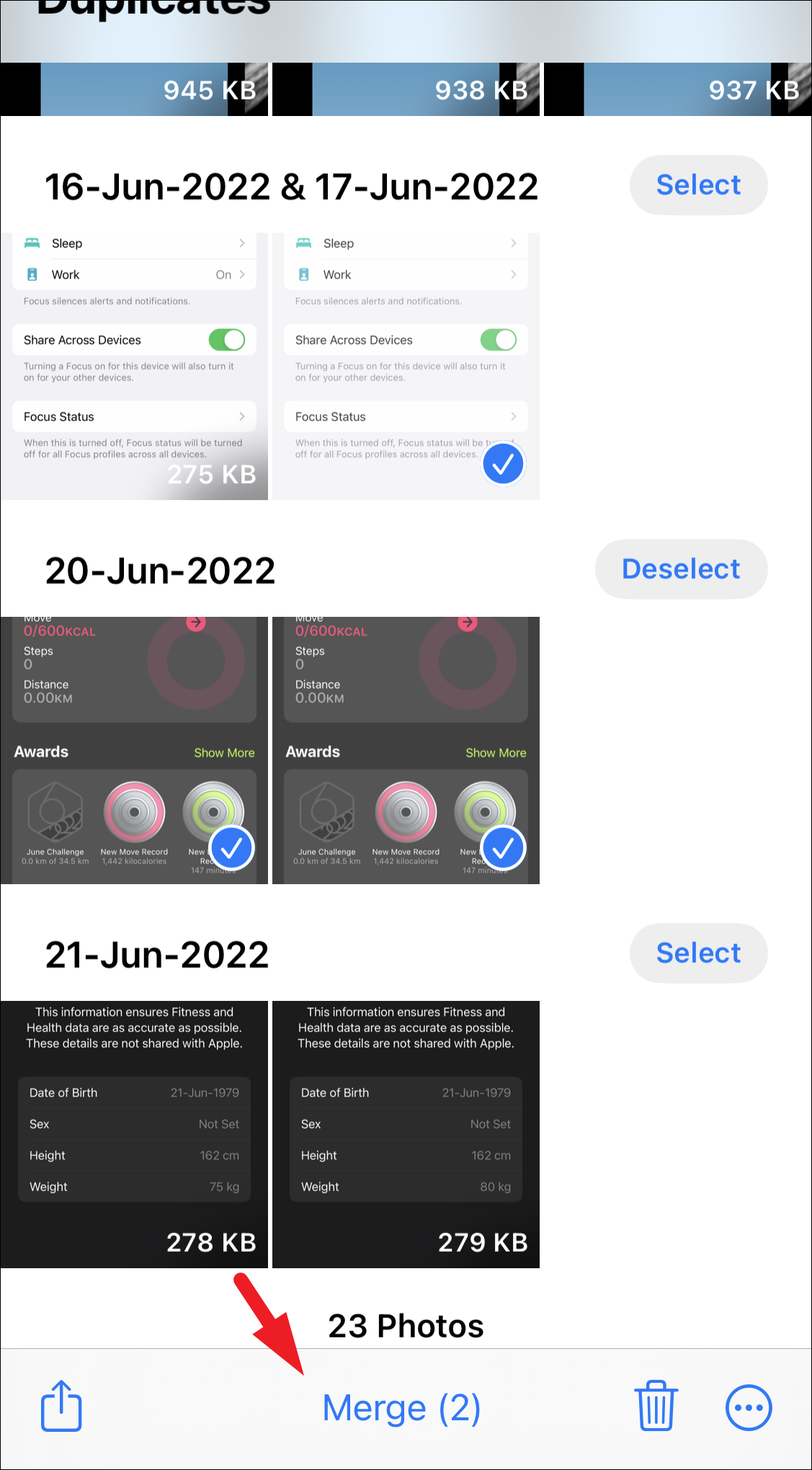Tap the 279 KB Health details screenshot
Viewport: 812px width, 1470px height.
tap(406, 1134)
